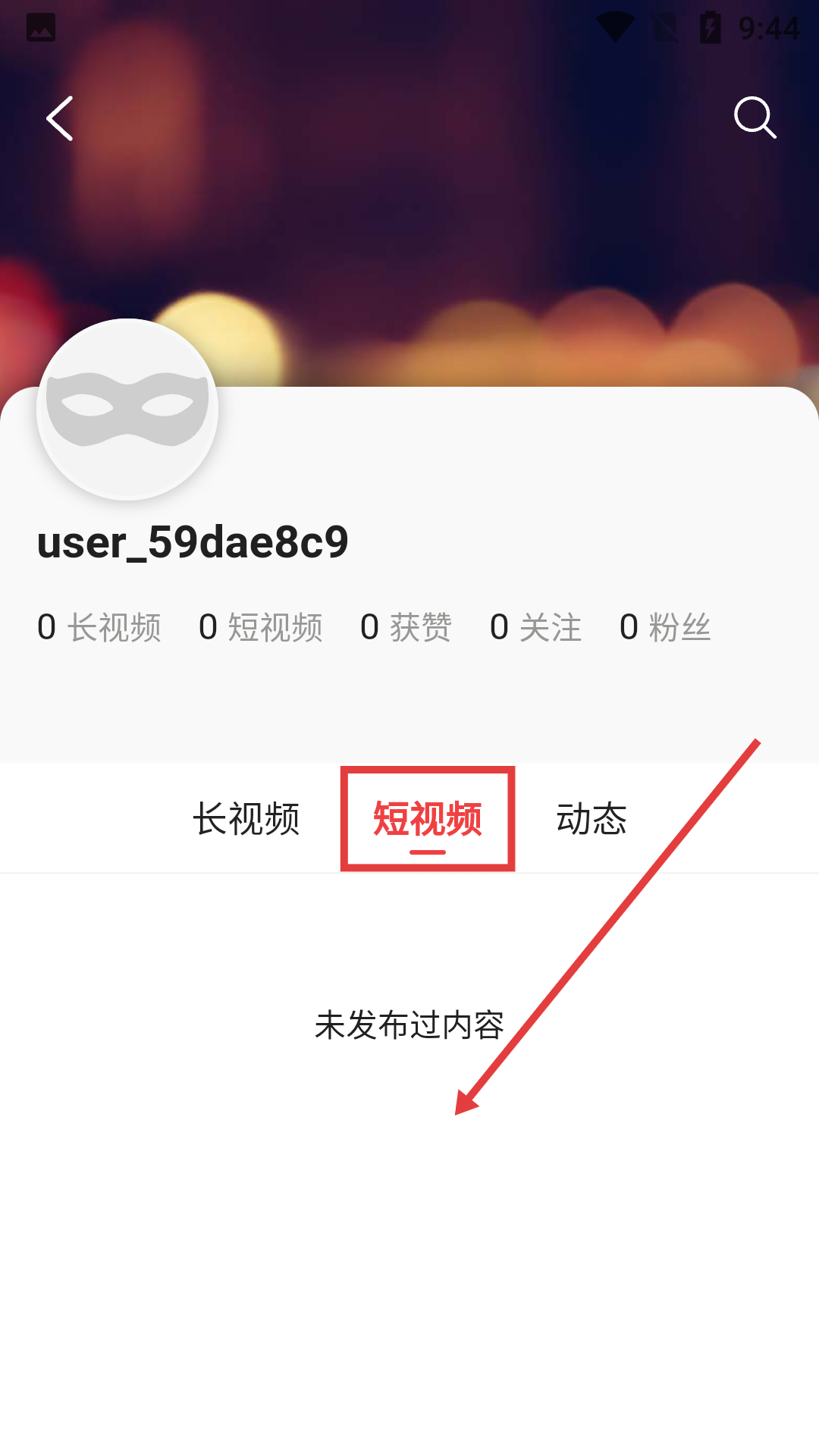Click the image notification icon top left
This screenshot has width=819, height=1456.
40,27
